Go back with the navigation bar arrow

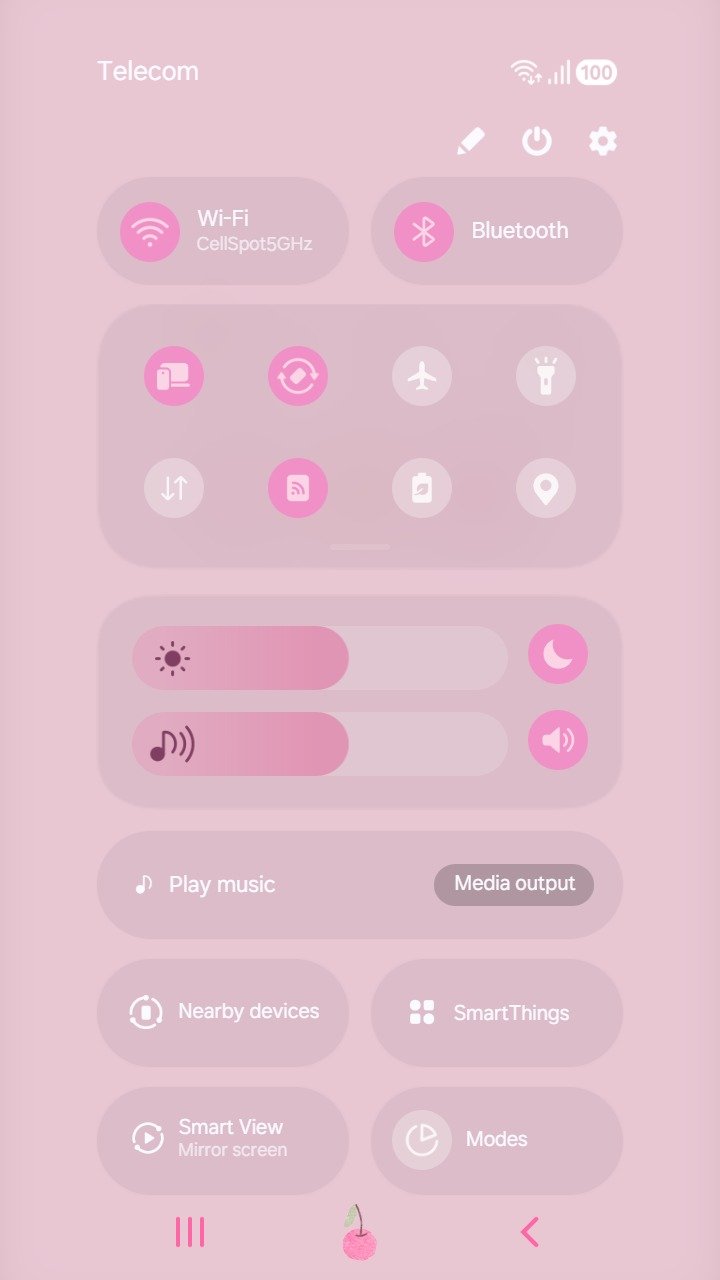click(x=530, y=1232)
